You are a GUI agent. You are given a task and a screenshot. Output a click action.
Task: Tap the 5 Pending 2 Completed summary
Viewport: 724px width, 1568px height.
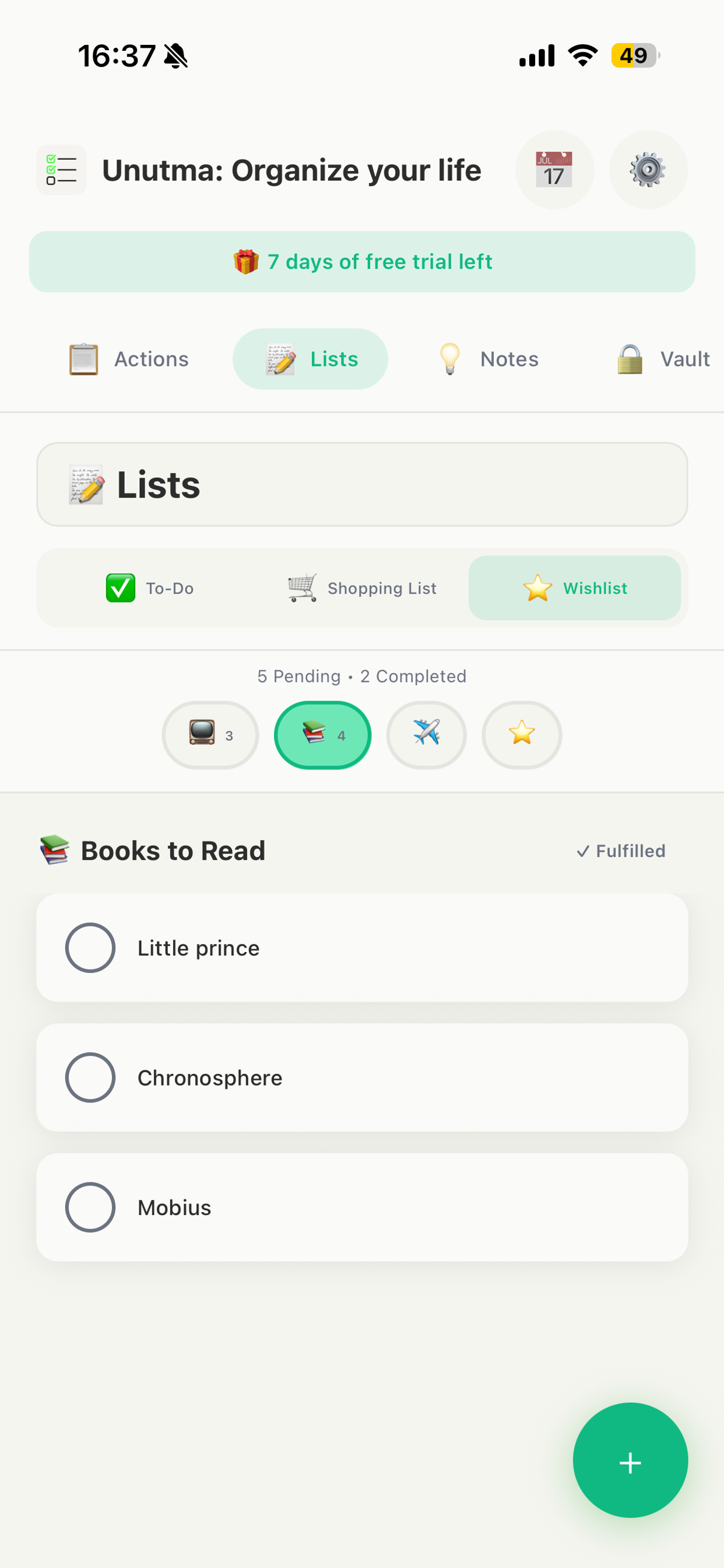[x=362, y=675]
